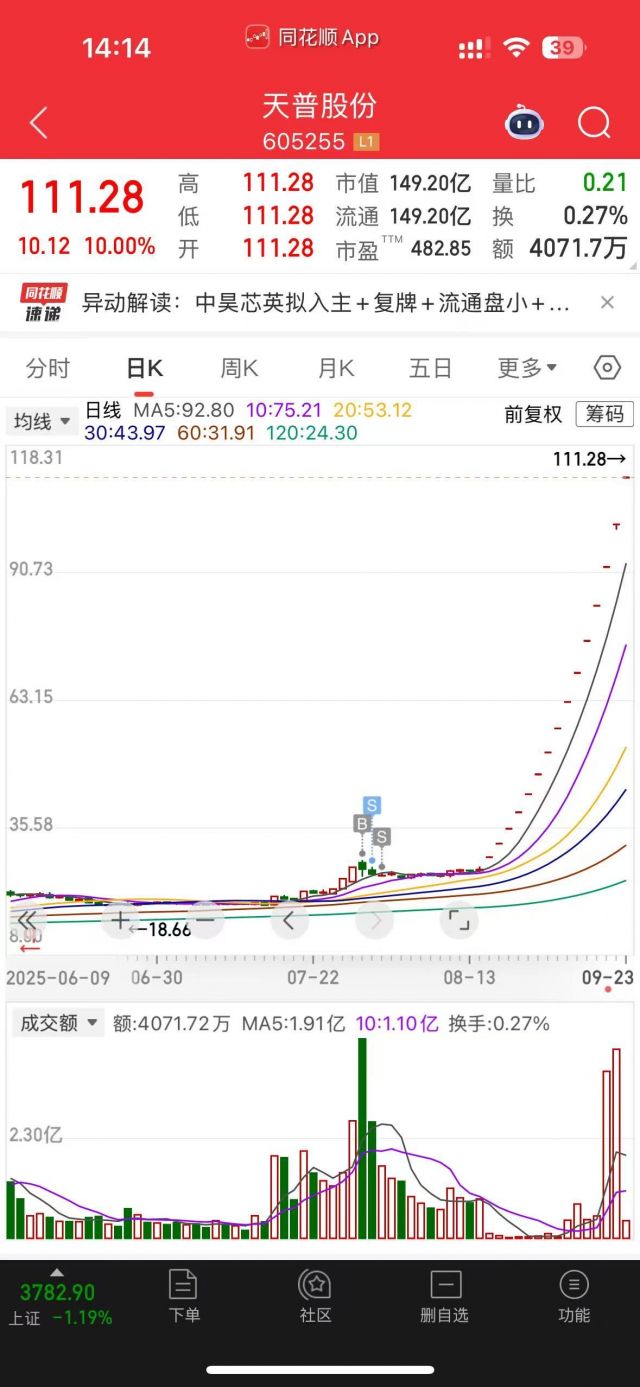Show the 五日 five-day chart

430,368
